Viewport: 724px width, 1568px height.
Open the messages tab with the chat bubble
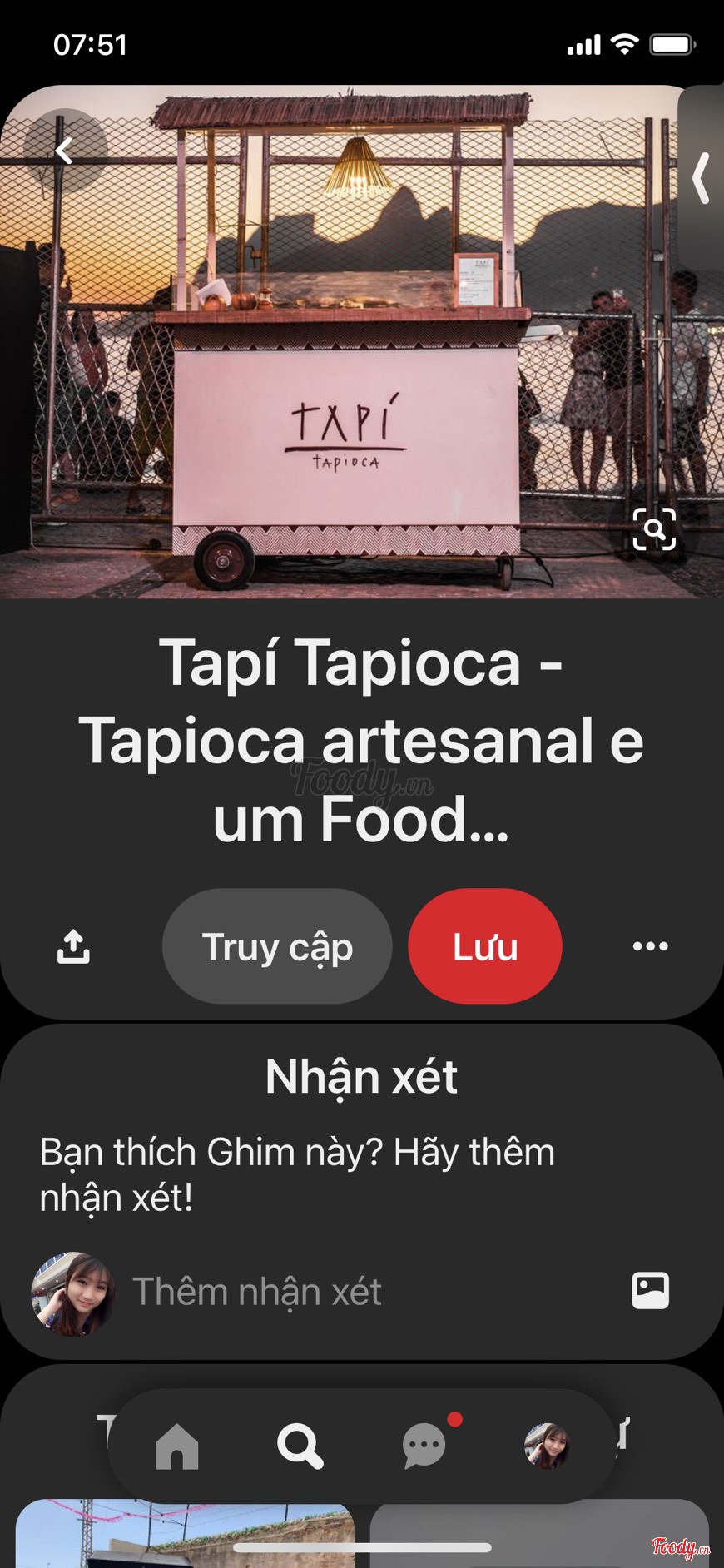pyautogui.click(x=424, y=1446)
